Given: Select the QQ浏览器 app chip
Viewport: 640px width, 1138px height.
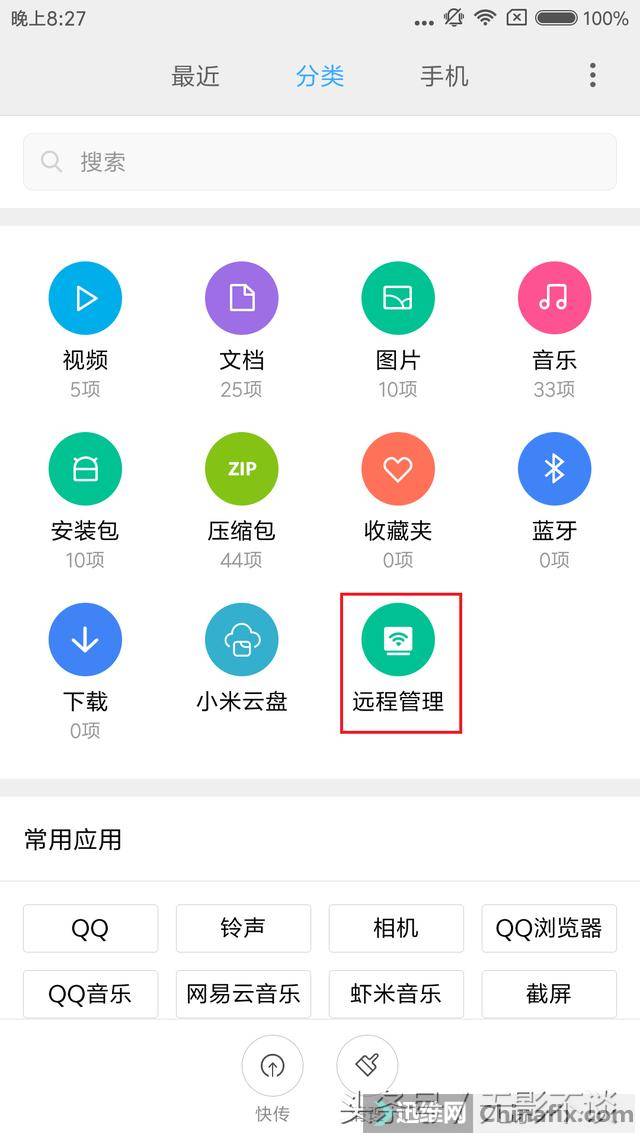Looking at the screenshot, I should (549, 928).
